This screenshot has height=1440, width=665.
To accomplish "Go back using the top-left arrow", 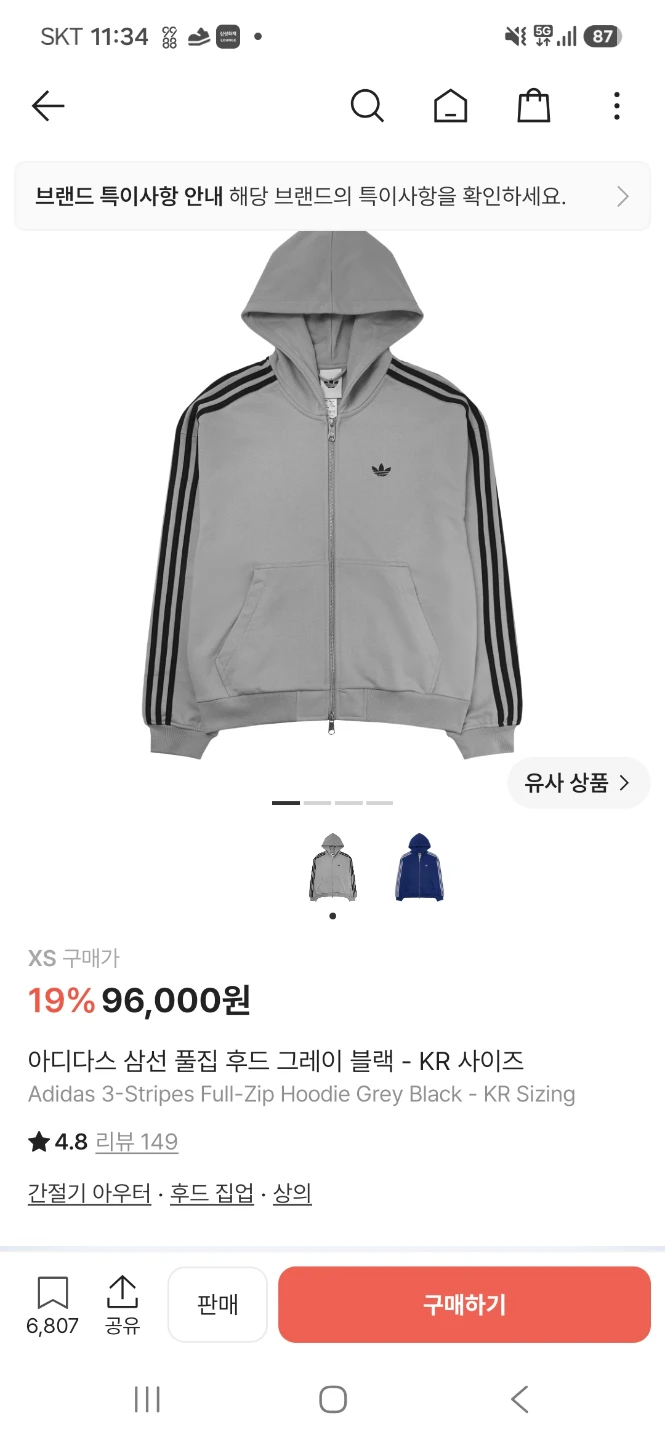I will [x=48, y=106].
